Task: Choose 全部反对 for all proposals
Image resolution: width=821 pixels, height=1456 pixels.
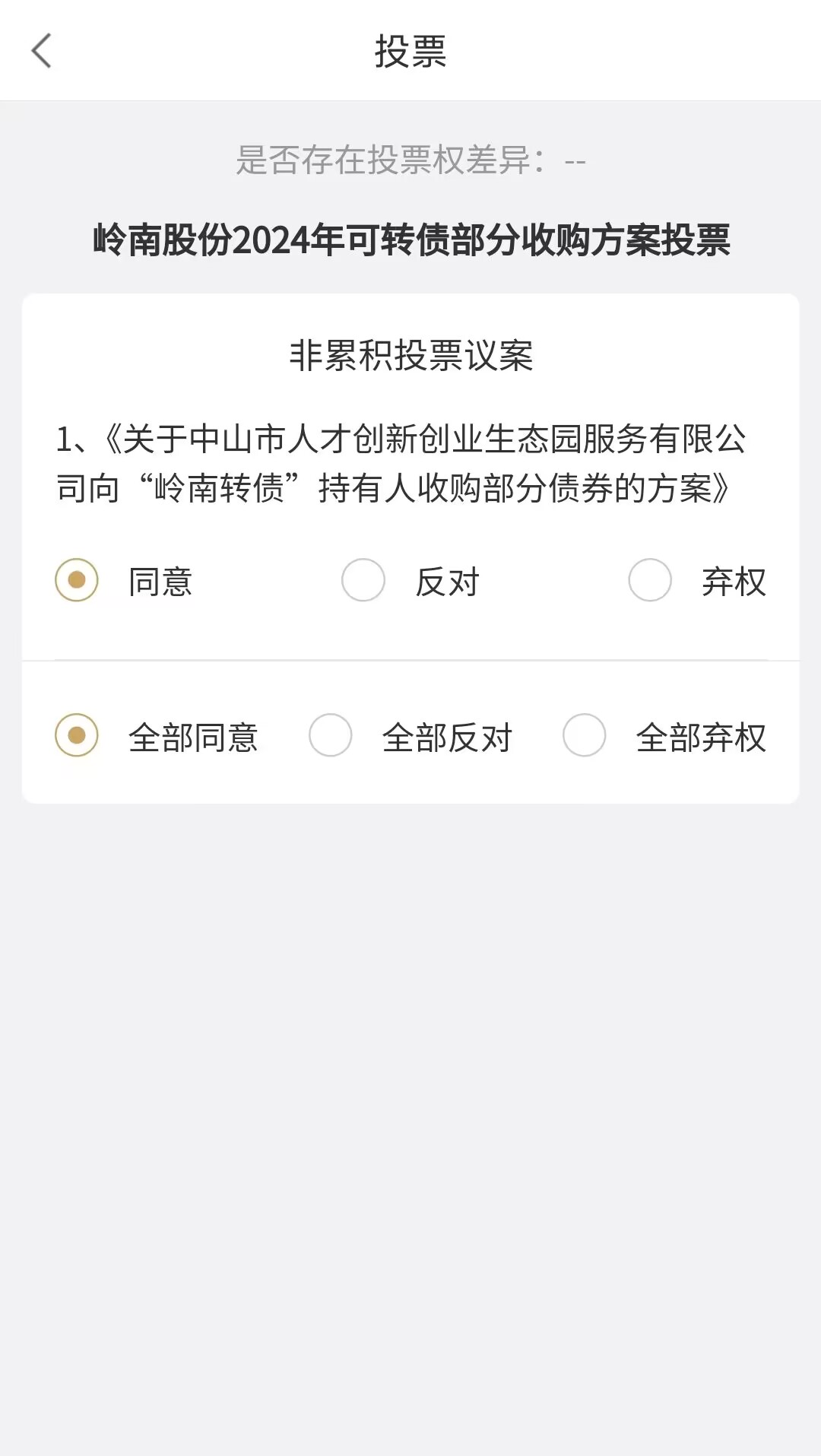Action: pyautogui.click(x=331, y=735)
